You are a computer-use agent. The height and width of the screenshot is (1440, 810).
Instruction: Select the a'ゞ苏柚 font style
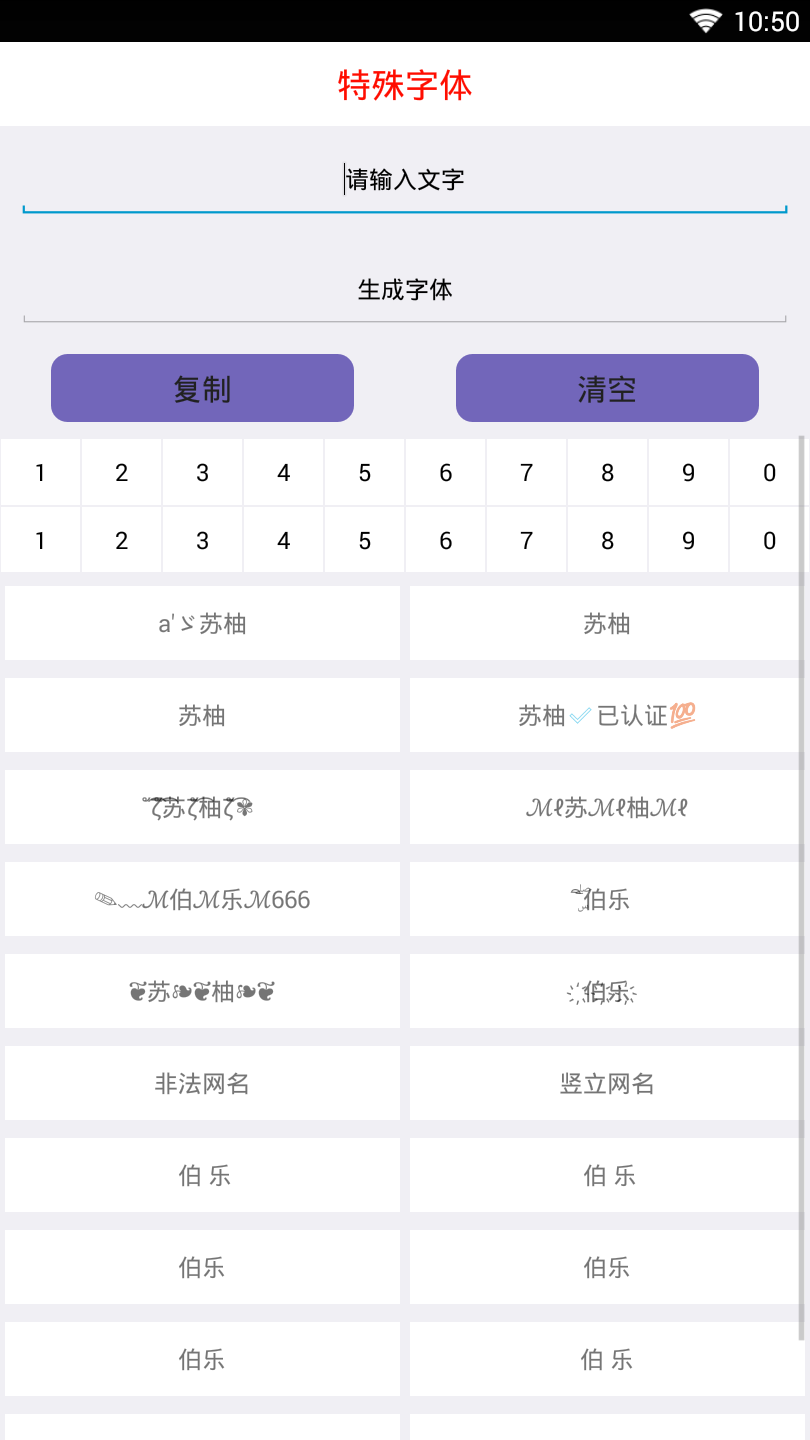(202, 624)
